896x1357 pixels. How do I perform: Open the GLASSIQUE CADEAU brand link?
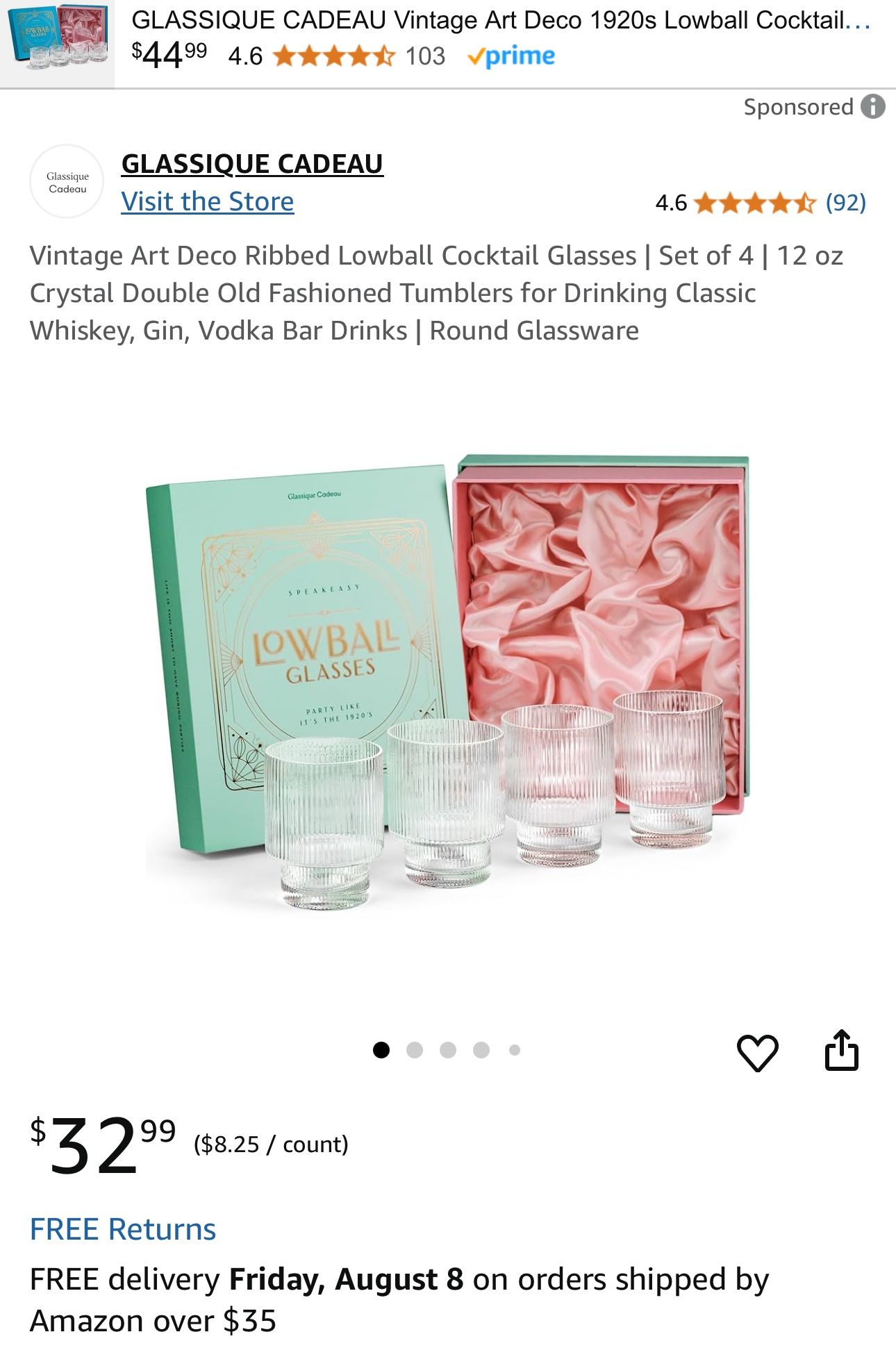point(252,164)
